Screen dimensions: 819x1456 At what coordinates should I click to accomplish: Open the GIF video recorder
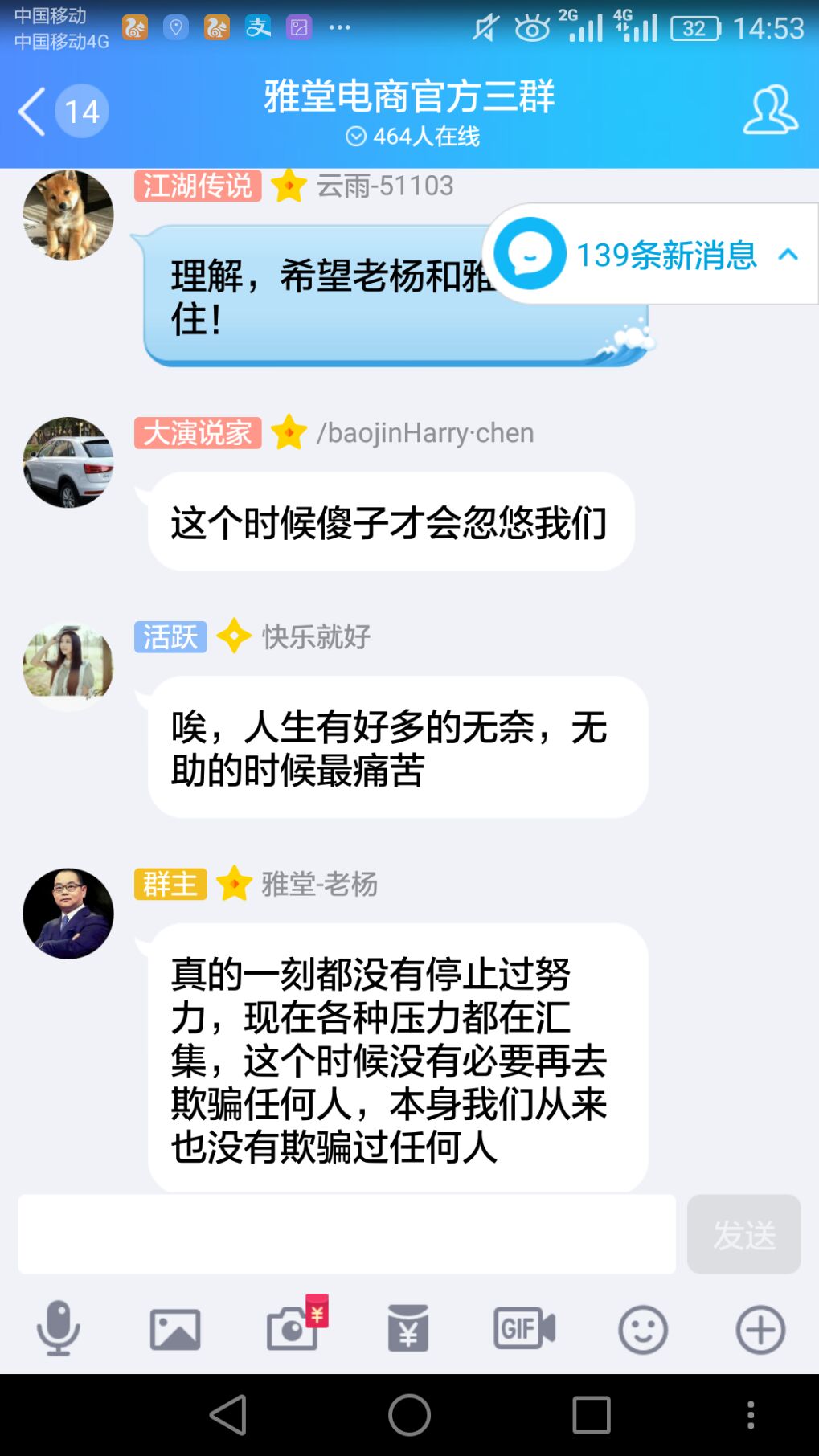point(524,1329)
